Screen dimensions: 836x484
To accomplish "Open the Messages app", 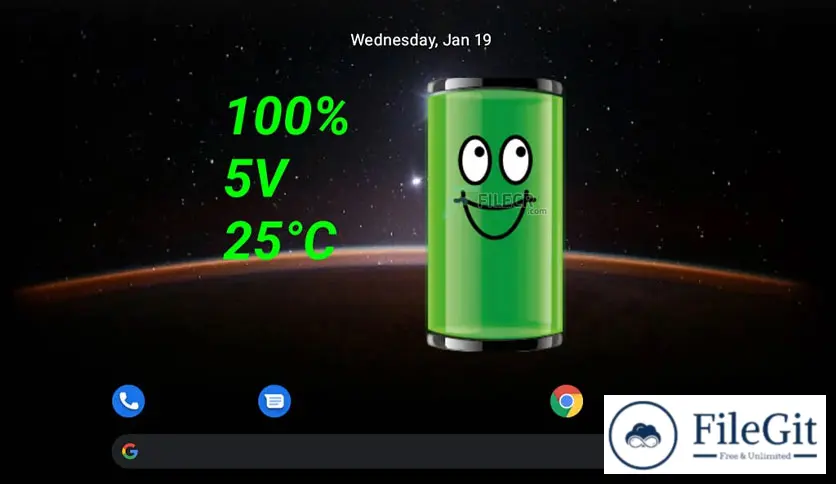I will pos(274,401).
